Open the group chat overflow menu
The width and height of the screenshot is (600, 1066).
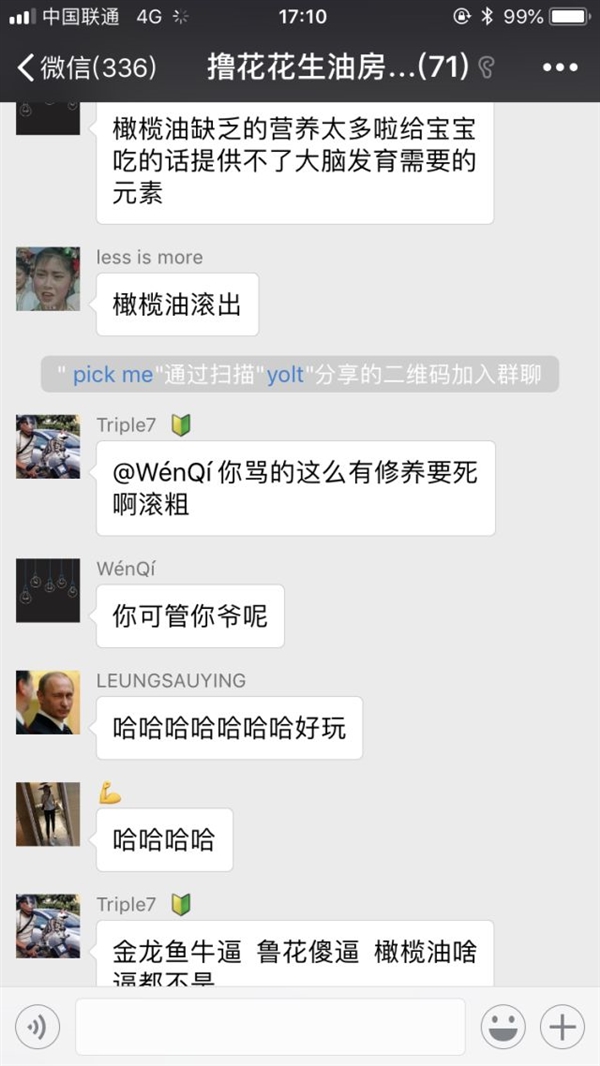pos(560,68)
